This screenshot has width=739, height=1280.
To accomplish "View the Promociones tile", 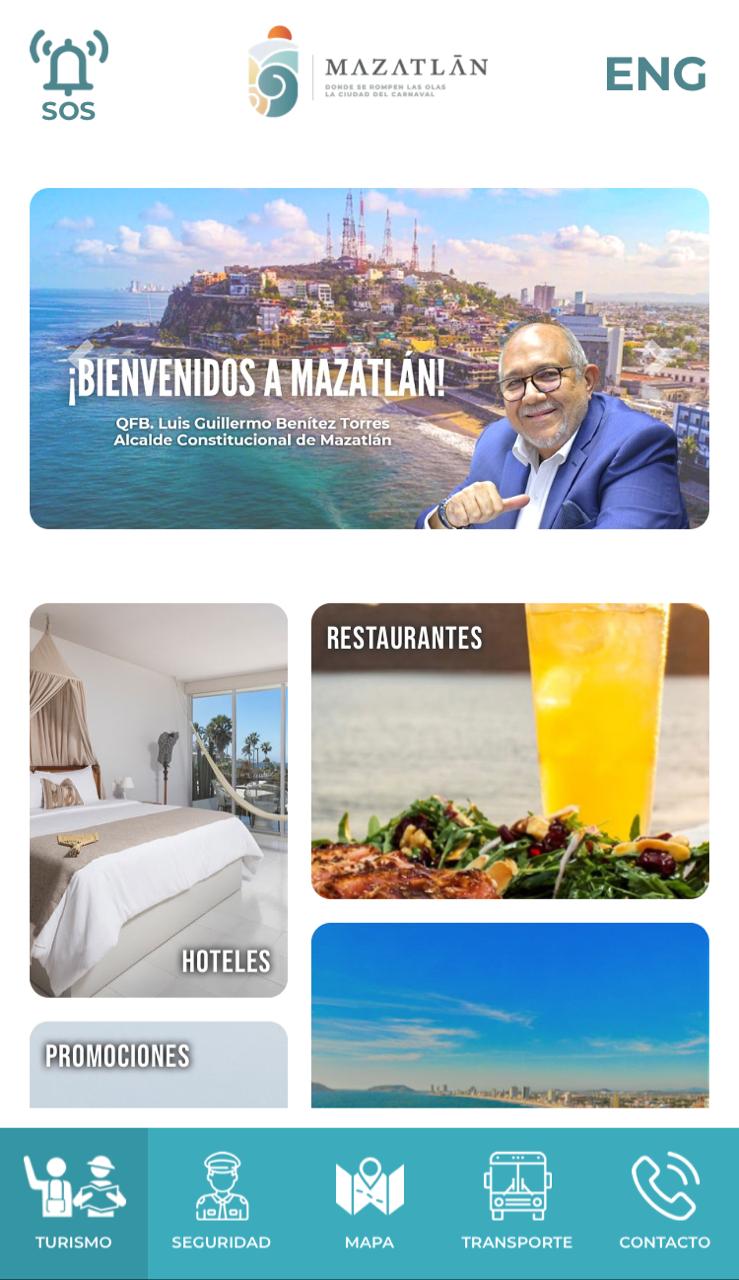I will (158, 1064).
